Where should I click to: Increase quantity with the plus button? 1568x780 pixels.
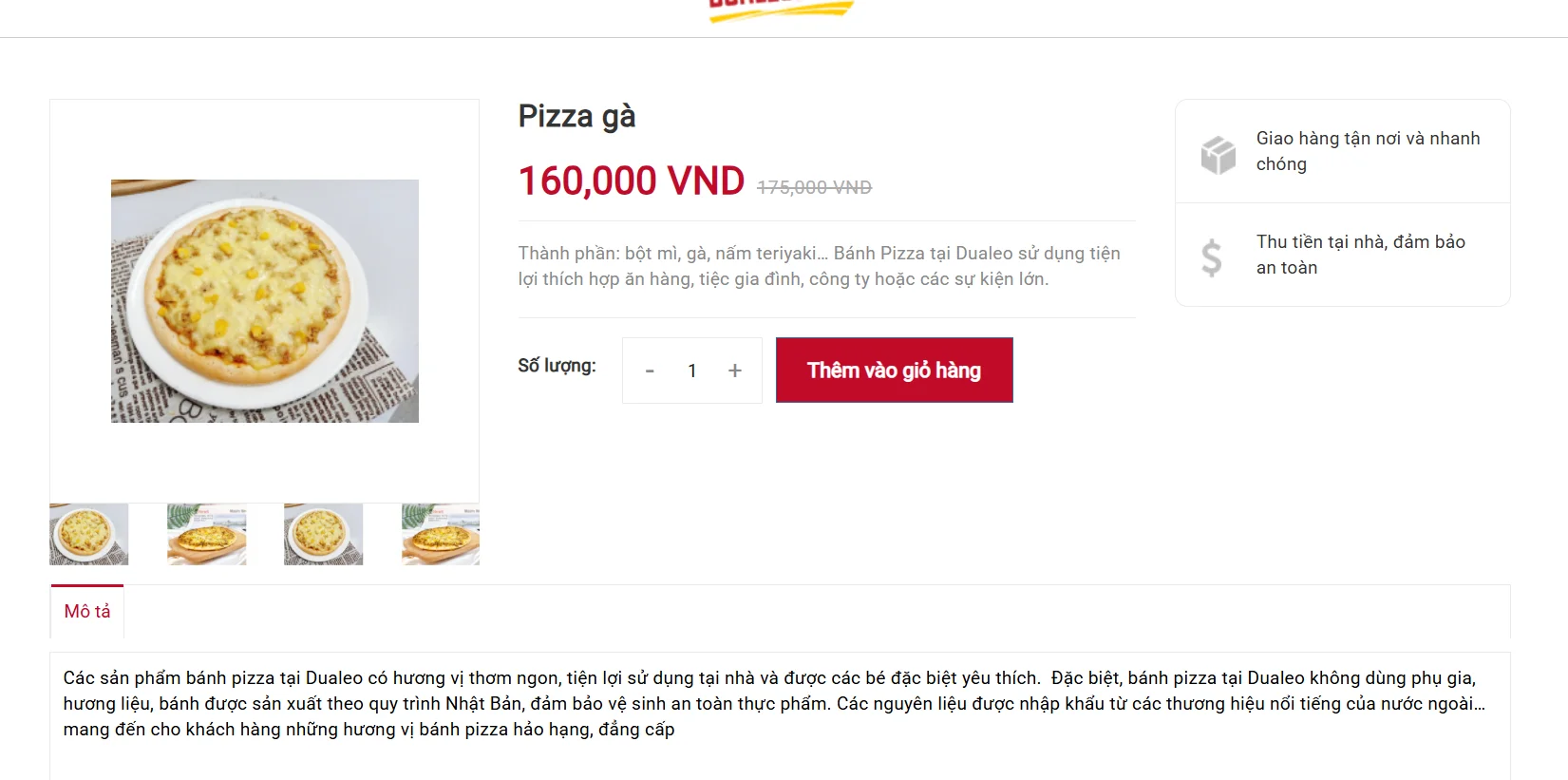734,371
